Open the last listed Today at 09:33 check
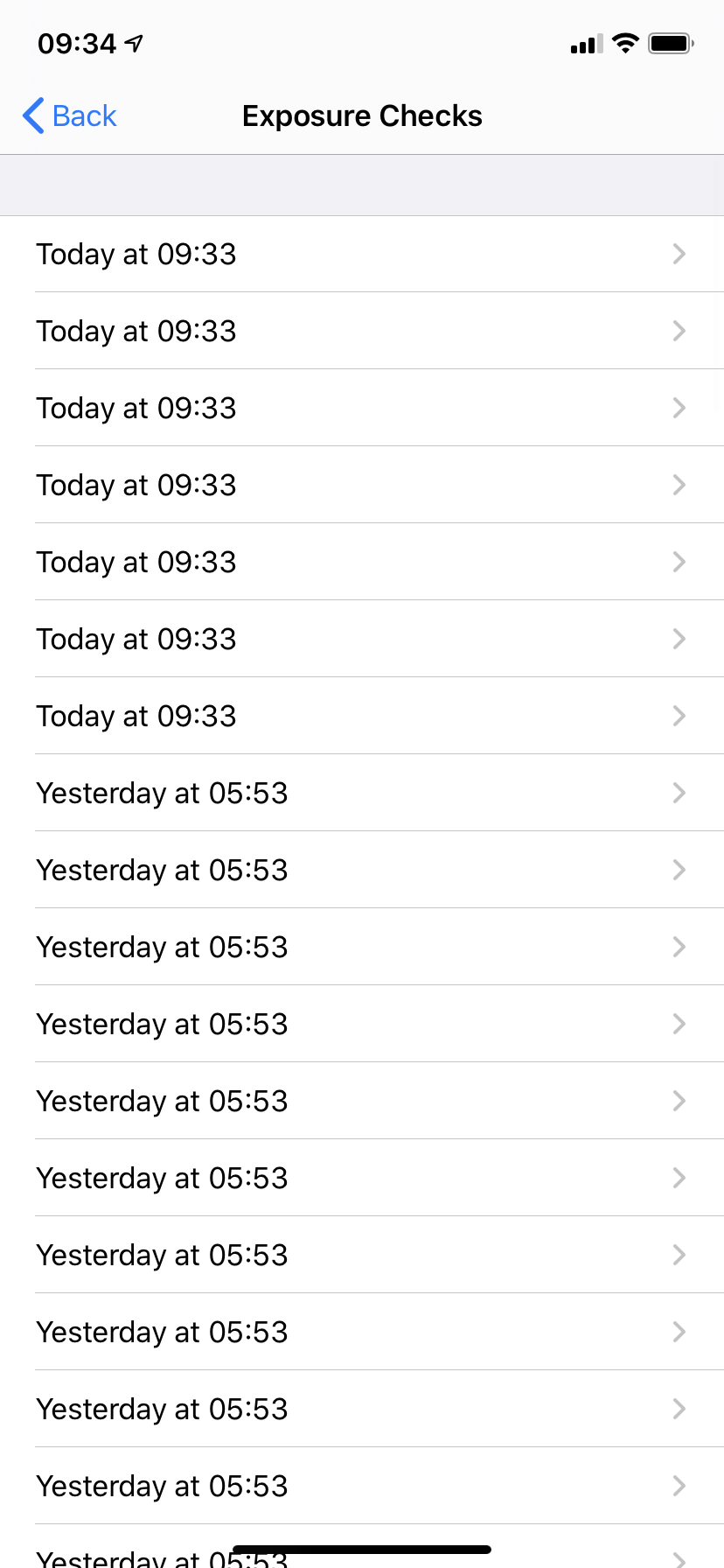The image size is (724, 1568). click(x=362, y=716)
